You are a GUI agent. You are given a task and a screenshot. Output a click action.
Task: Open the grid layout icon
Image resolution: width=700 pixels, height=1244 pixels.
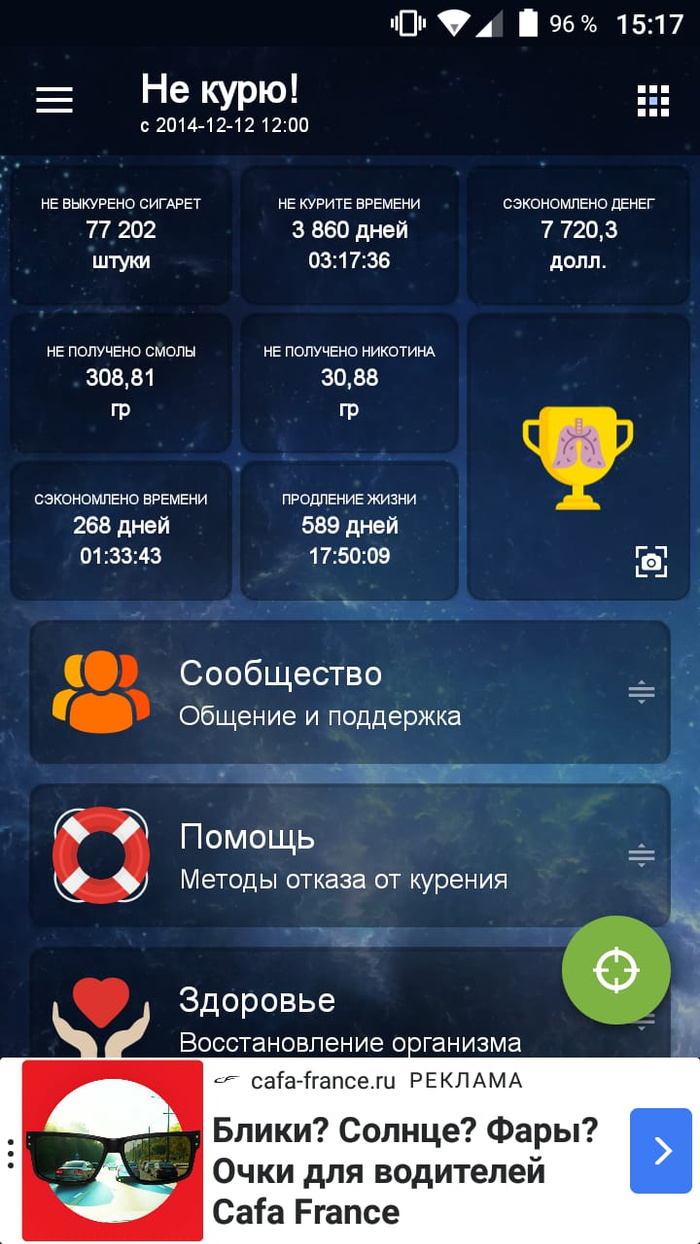pos(653,101)
